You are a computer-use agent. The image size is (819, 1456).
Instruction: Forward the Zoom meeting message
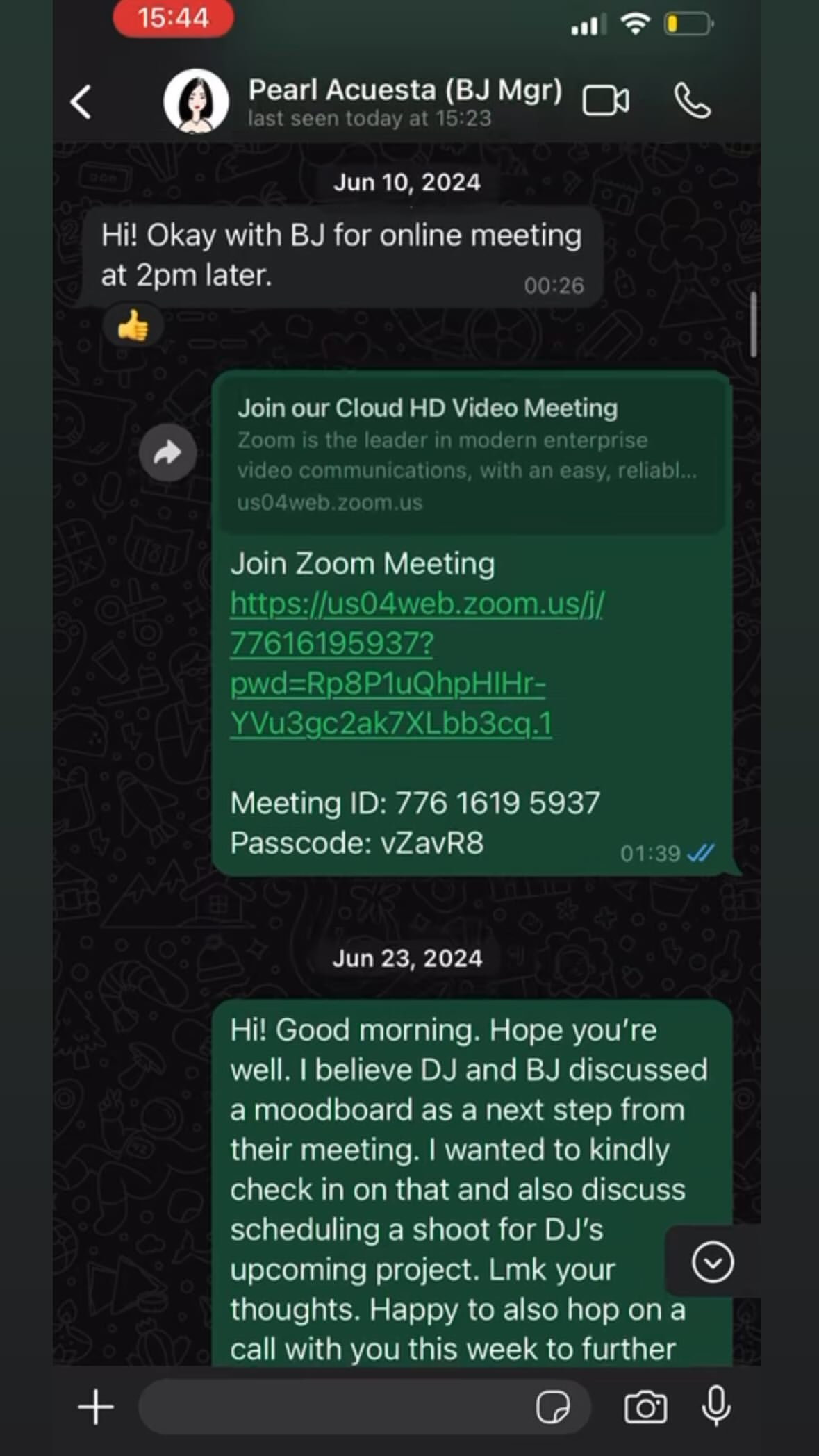coord(167,454)
